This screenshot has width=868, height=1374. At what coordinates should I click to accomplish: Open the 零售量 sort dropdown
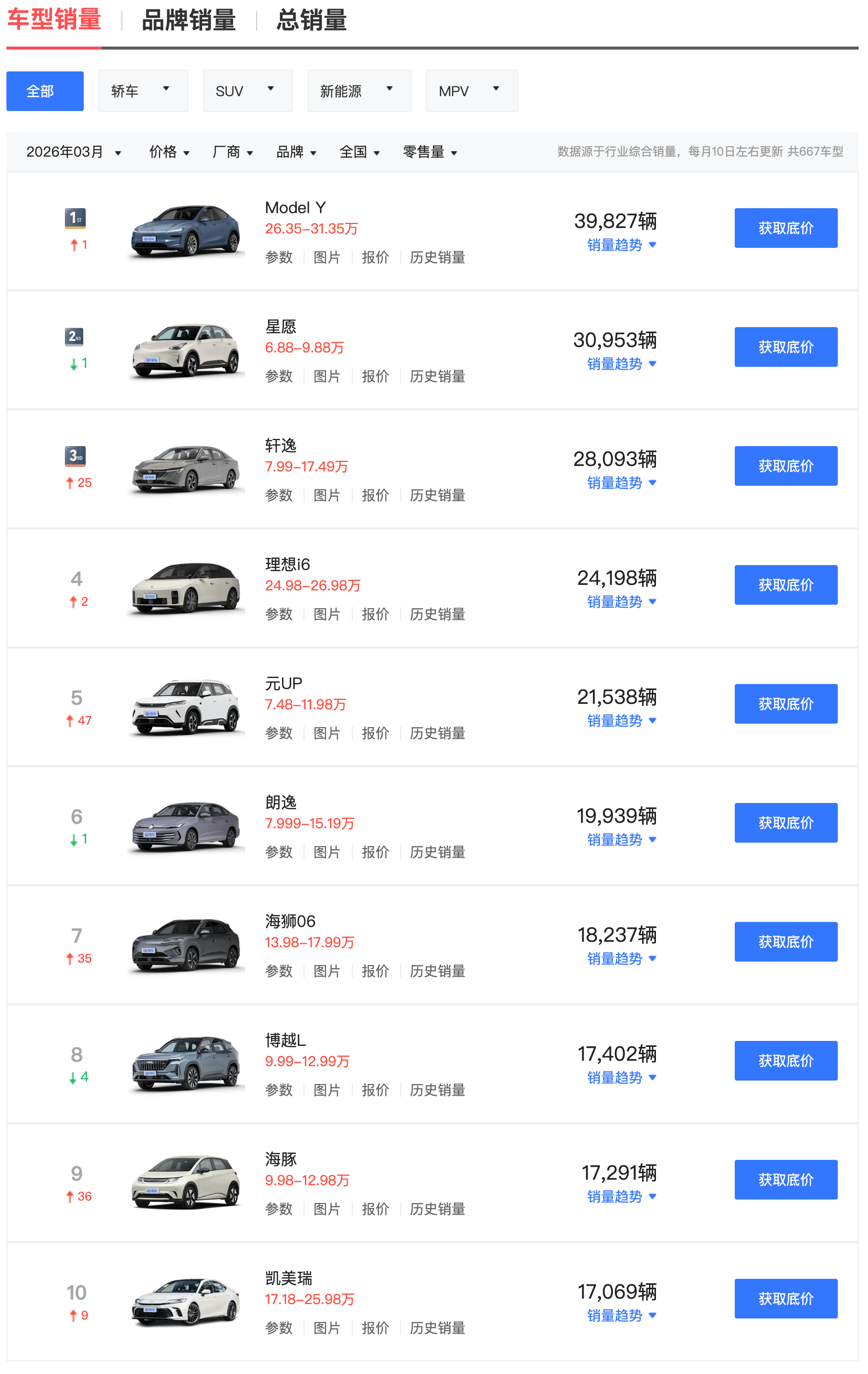point(430,152)
